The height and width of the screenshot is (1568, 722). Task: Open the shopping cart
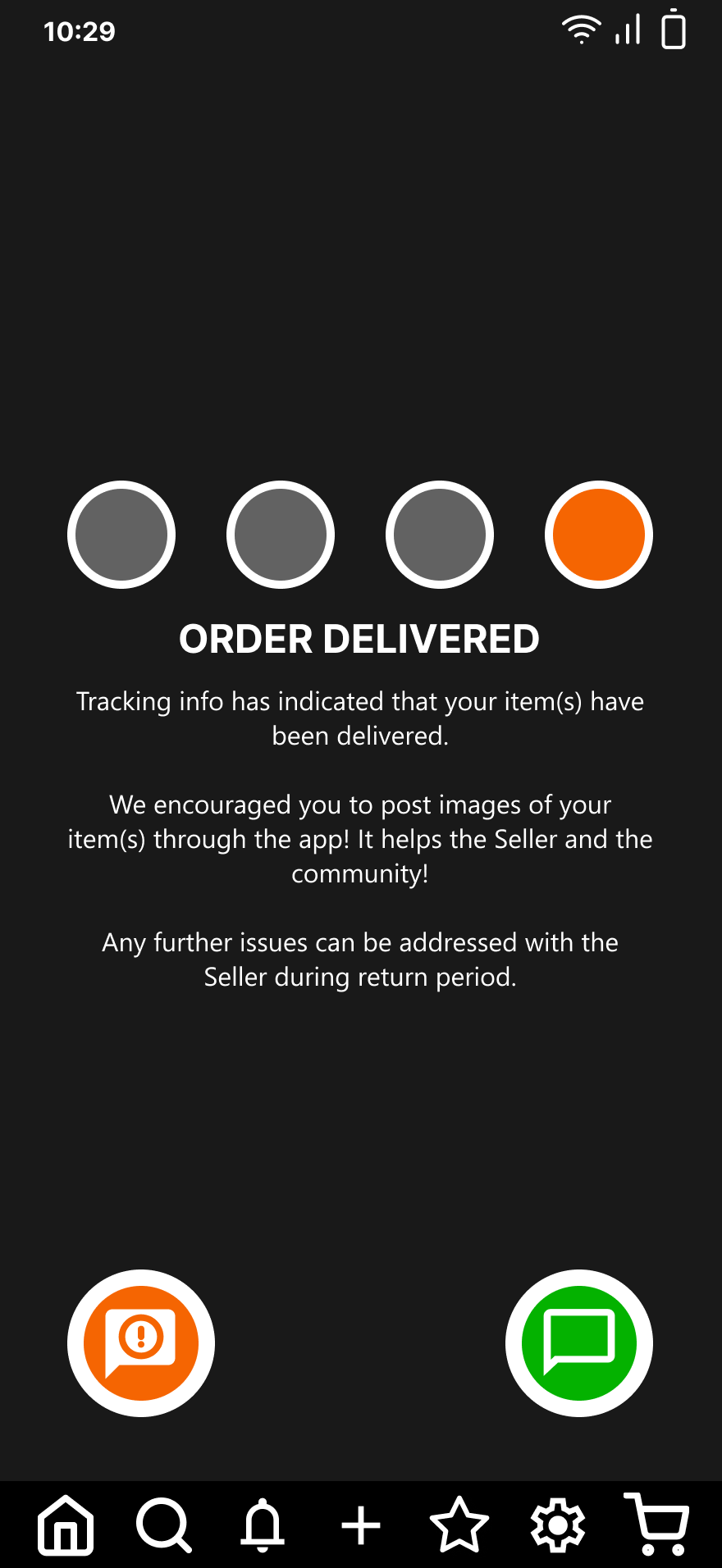[x=658, y=1525]
